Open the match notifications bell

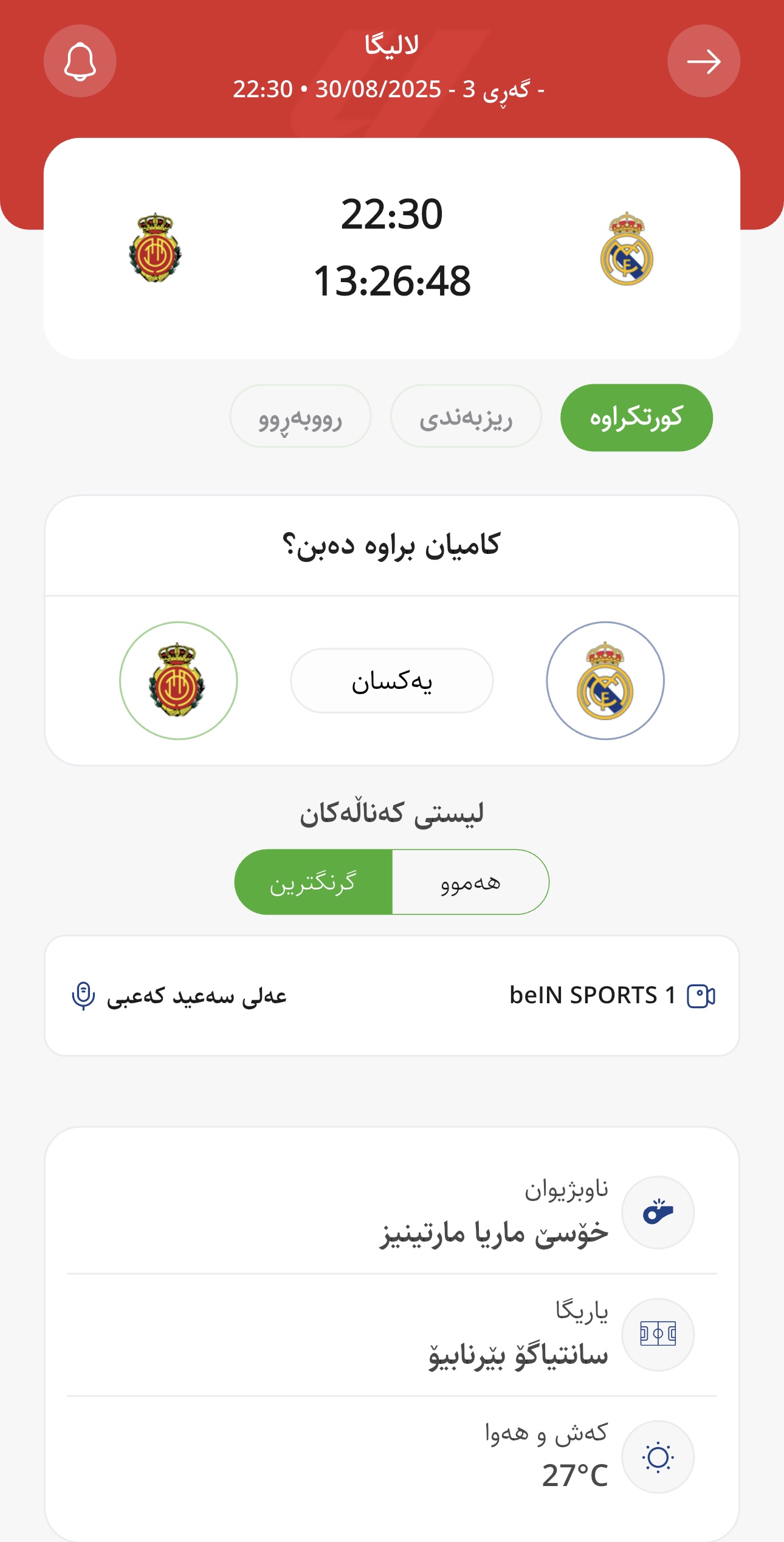pyautogui.click(x=80, y=61)
